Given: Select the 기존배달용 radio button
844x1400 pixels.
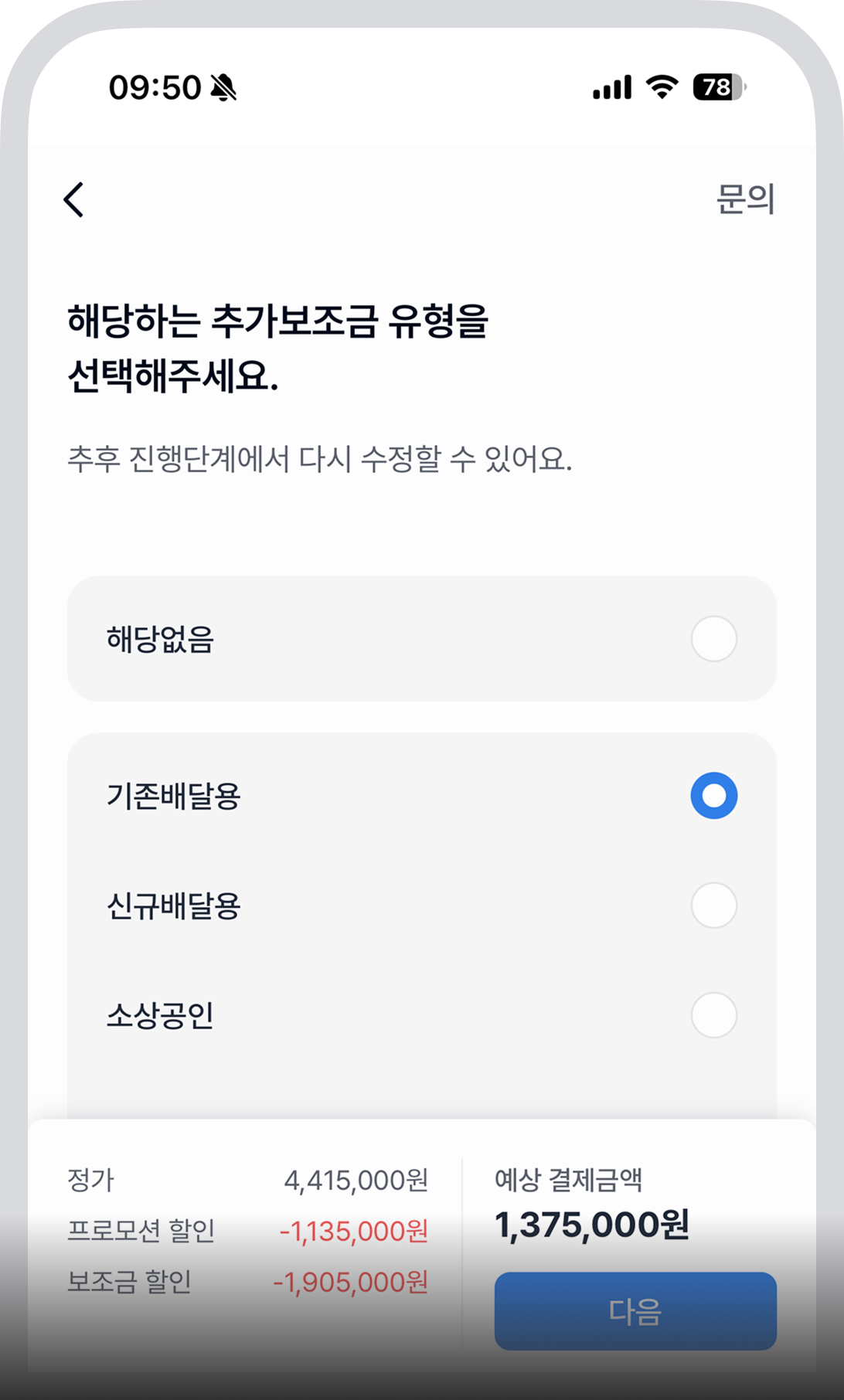Looking at the screenshot, I should (713, 796).
